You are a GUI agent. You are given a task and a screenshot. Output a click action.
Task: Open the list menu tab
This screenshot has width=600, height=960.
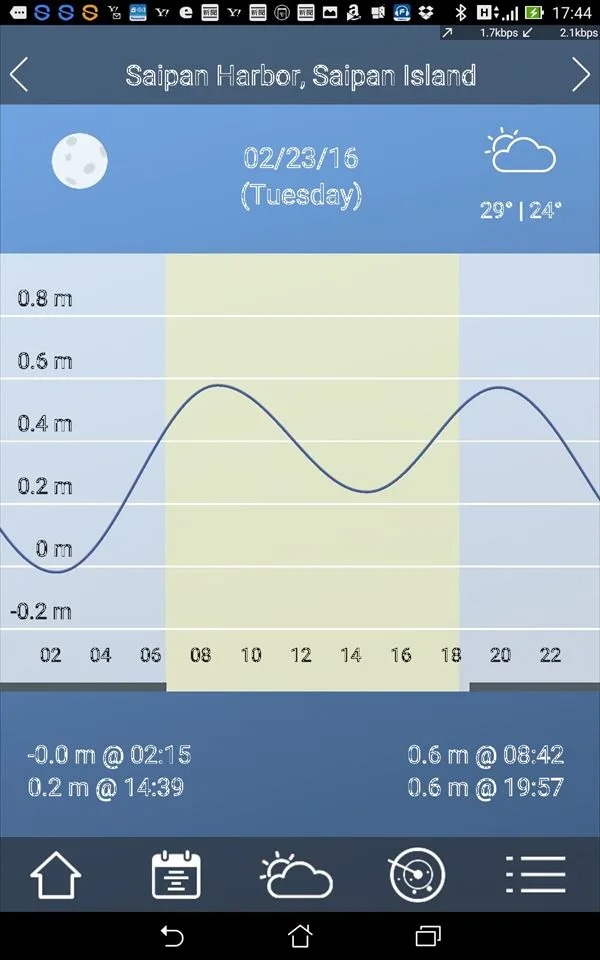(x=536, y=874)
